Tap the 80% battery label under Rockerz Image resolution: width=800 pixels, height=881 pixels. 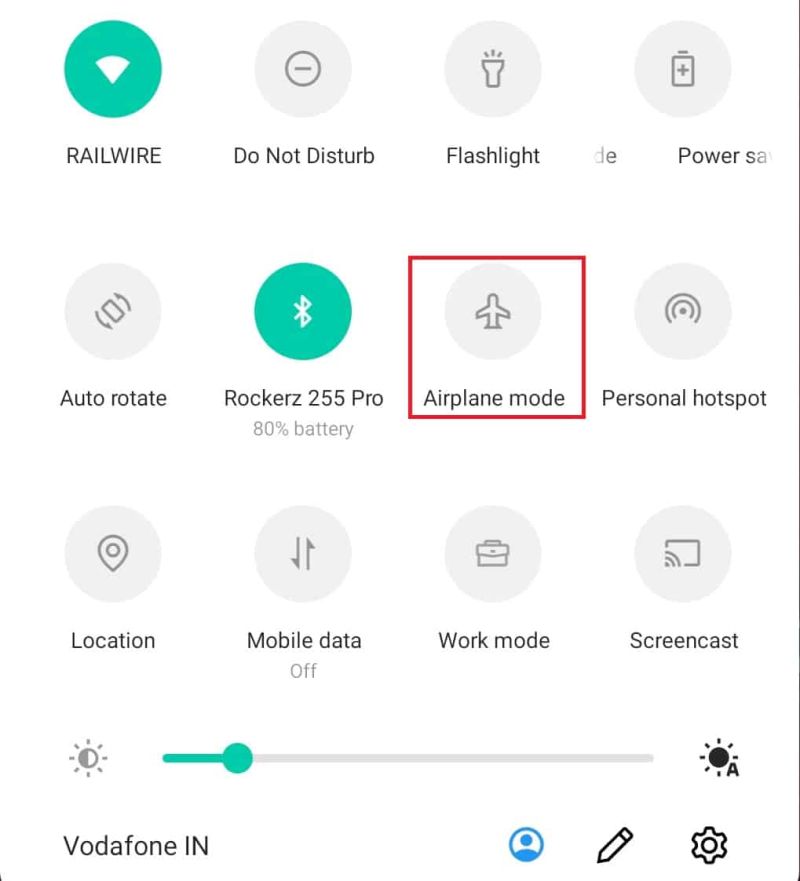point(303,428)
